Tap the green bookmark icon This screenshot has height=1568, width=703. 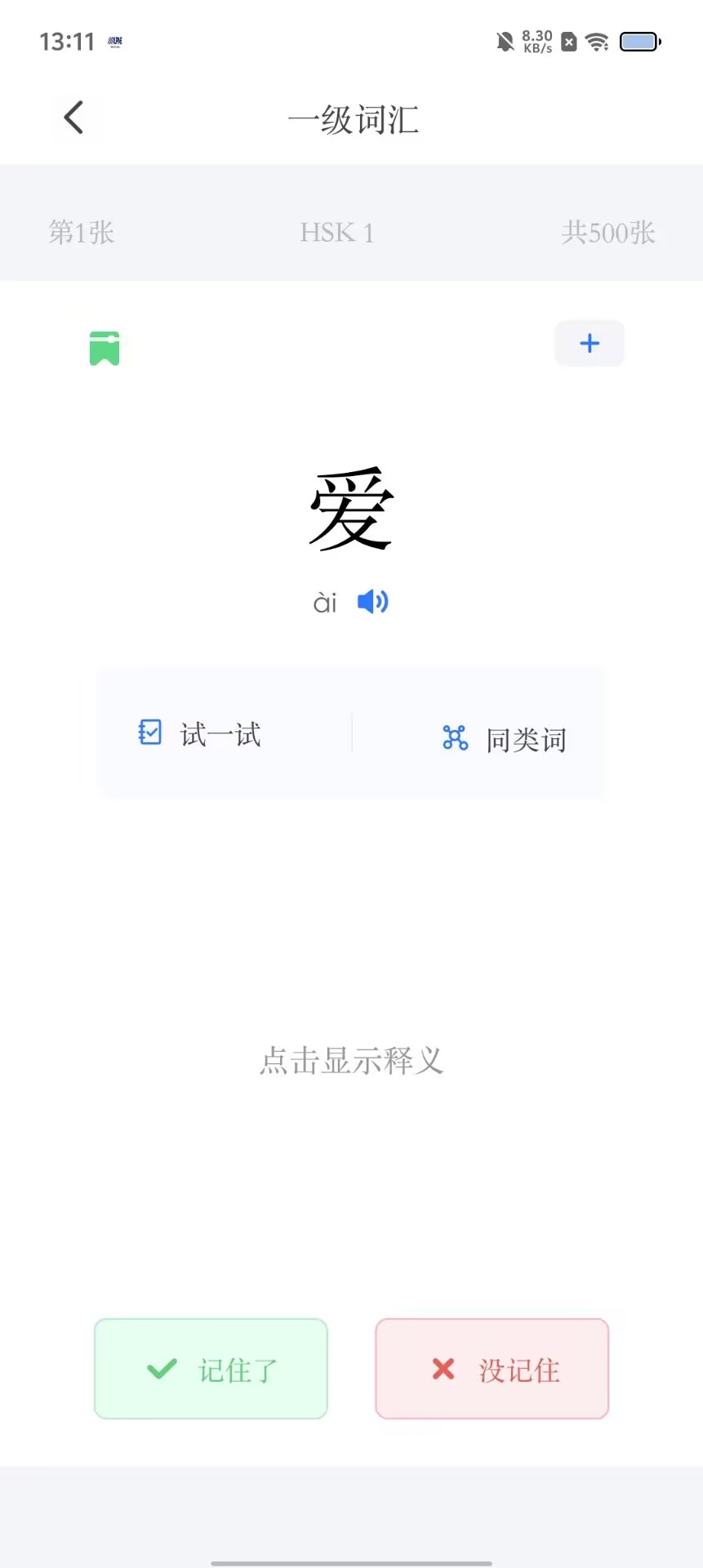pyautogui.click(x=105, y=349)
